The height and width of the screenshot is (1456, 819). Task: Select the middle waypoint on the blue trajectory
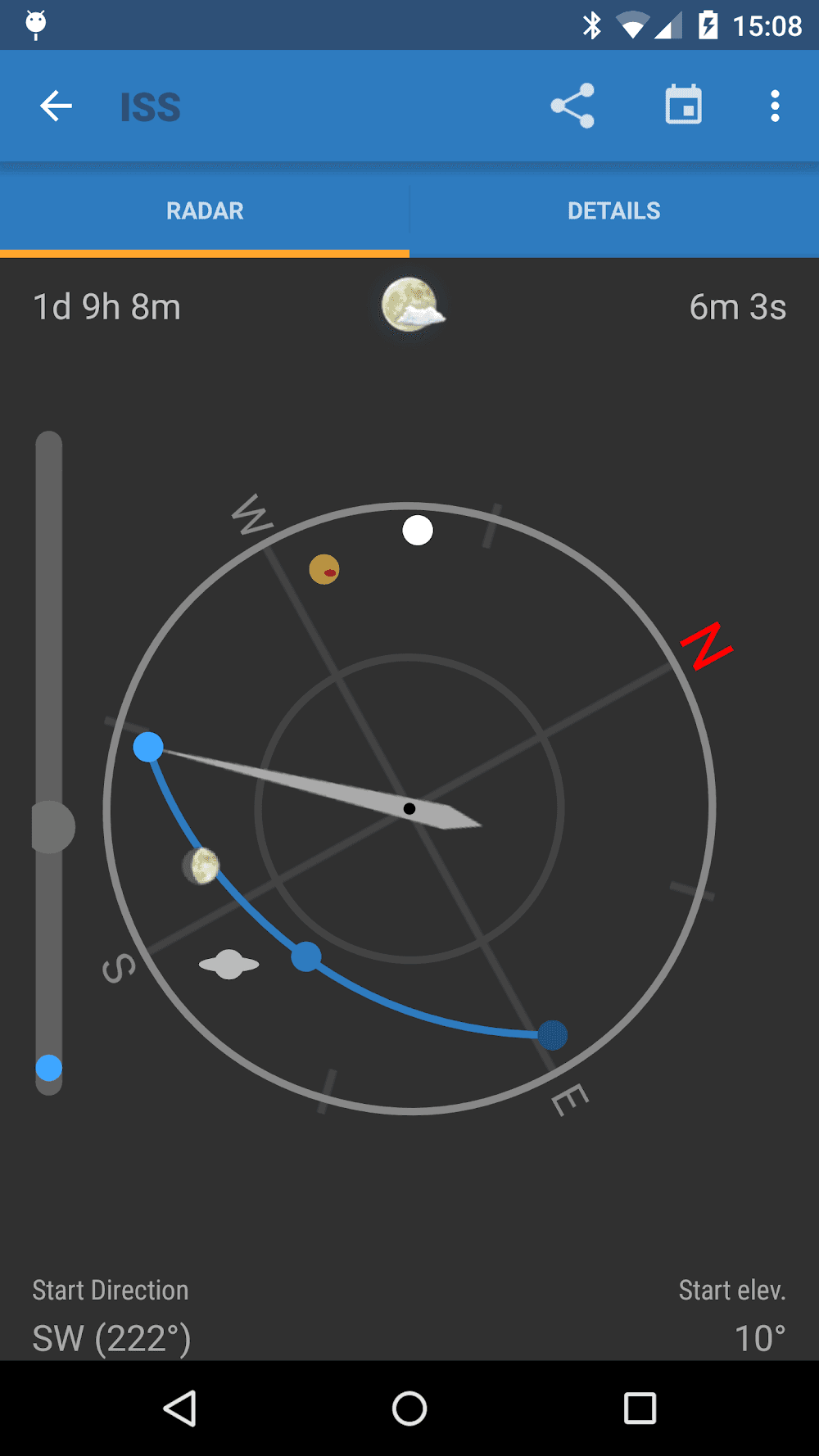(306, 958)
